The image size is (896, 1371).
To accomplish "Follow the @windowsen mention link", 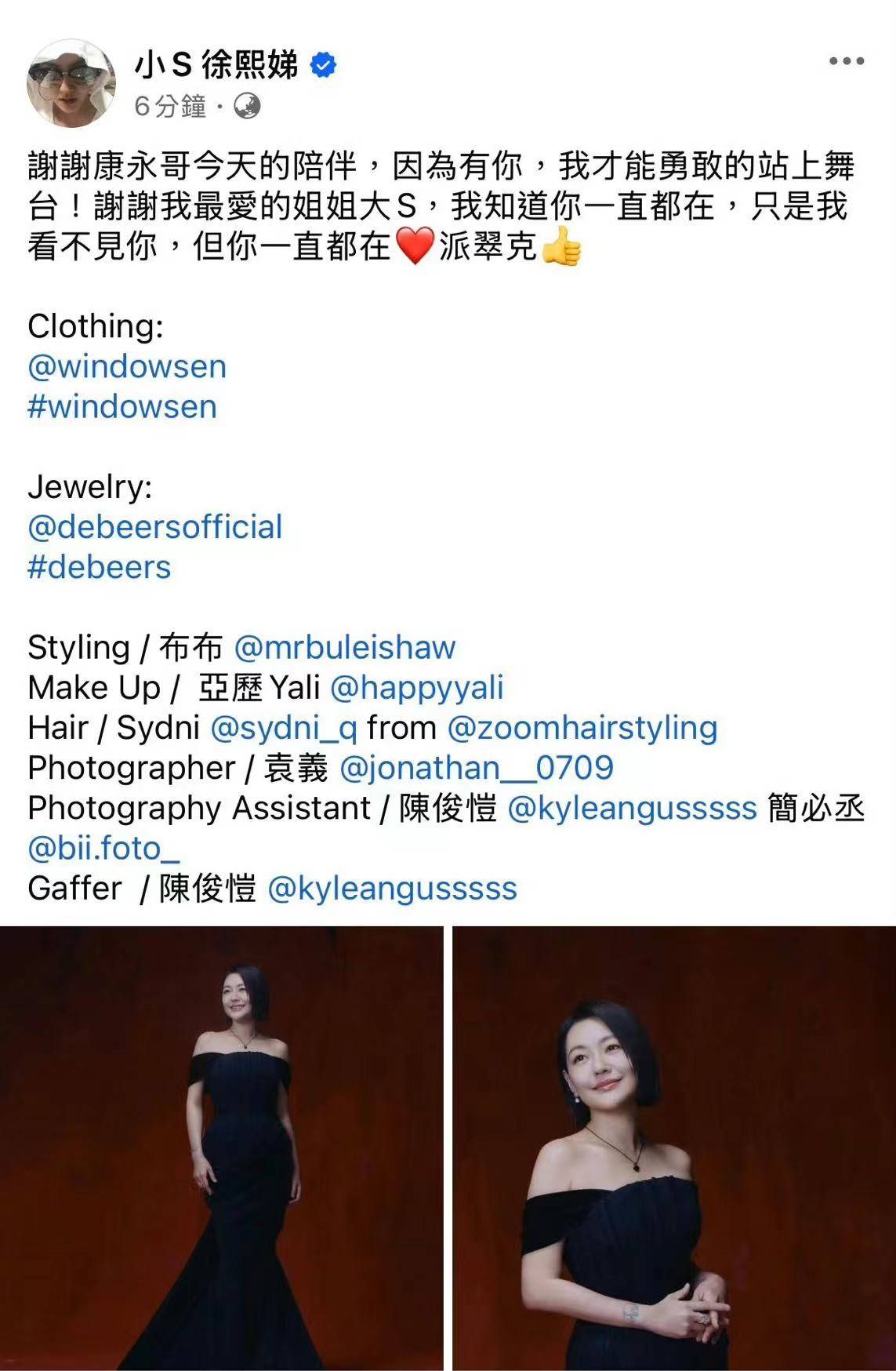I will 127,367.
